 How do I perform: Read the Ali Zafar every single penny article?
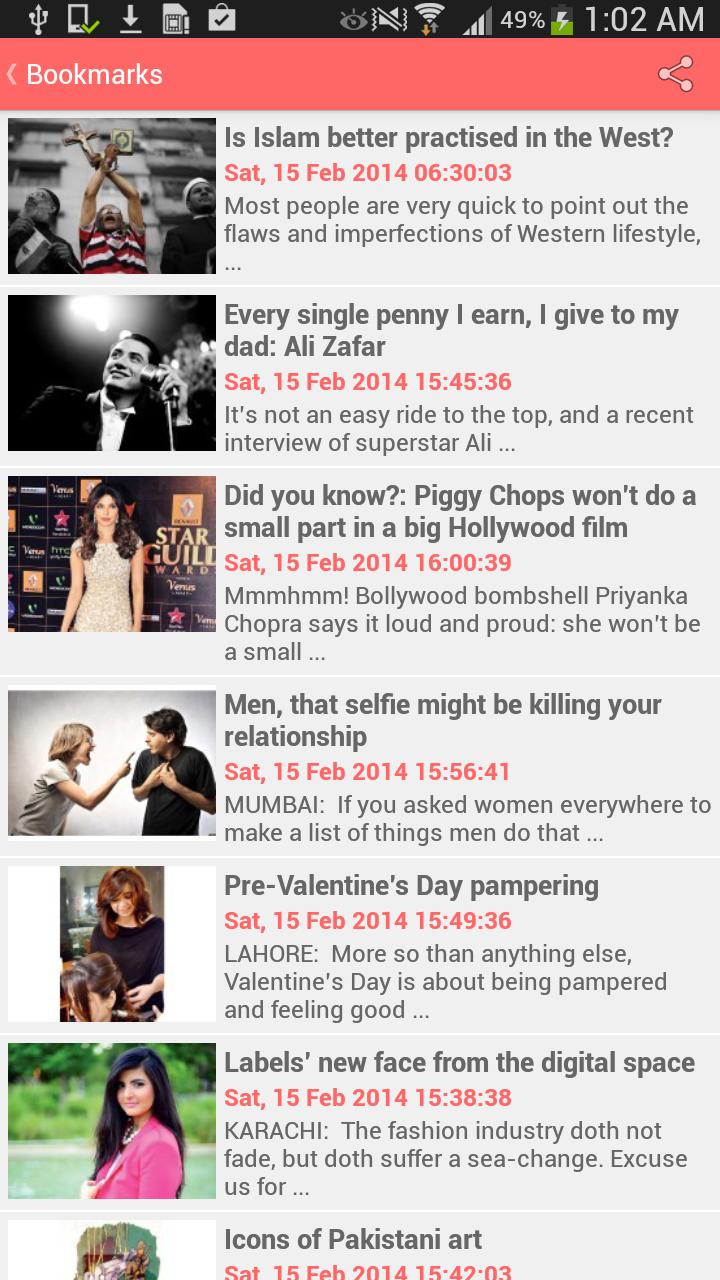pyautogui.click(x=451, y=331)
